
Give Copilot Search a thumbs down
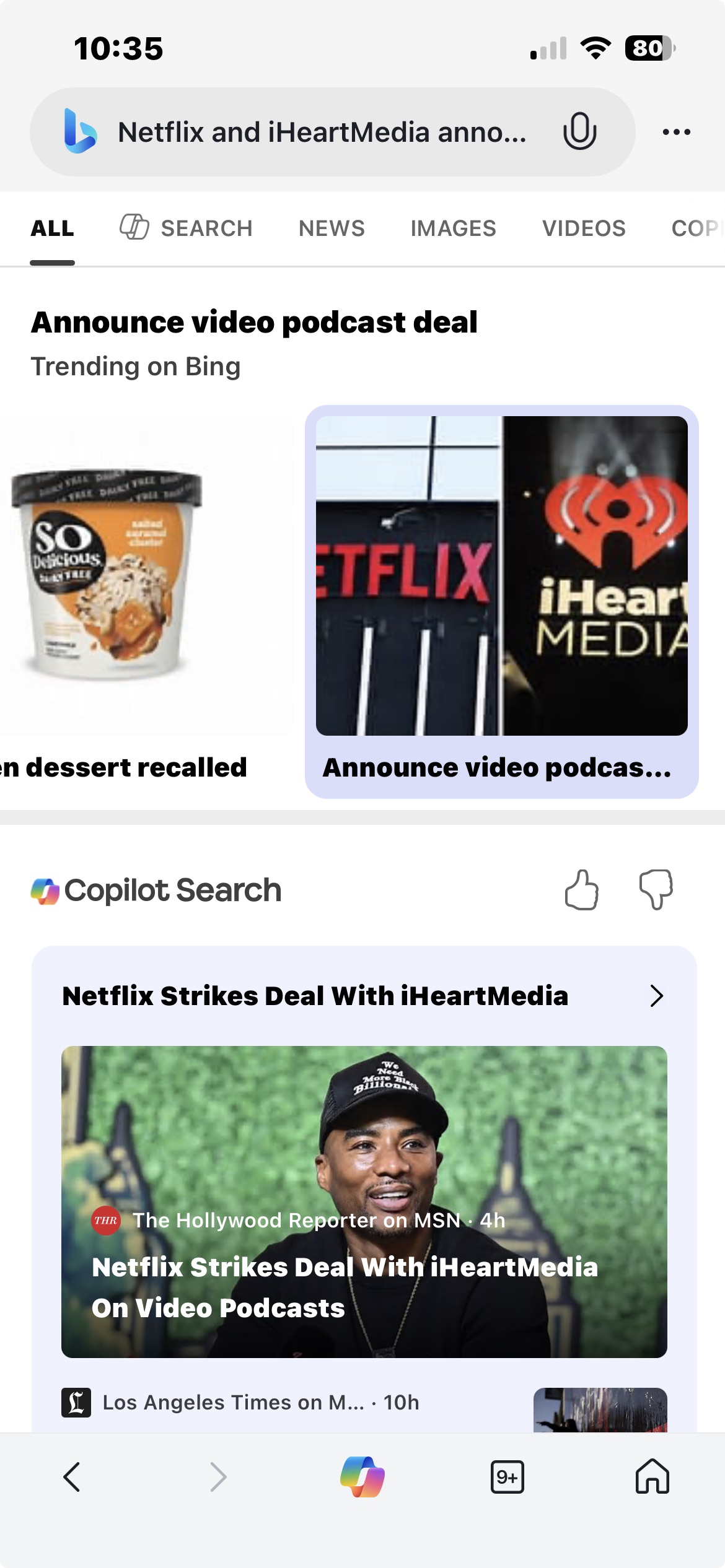coord(656,890)
